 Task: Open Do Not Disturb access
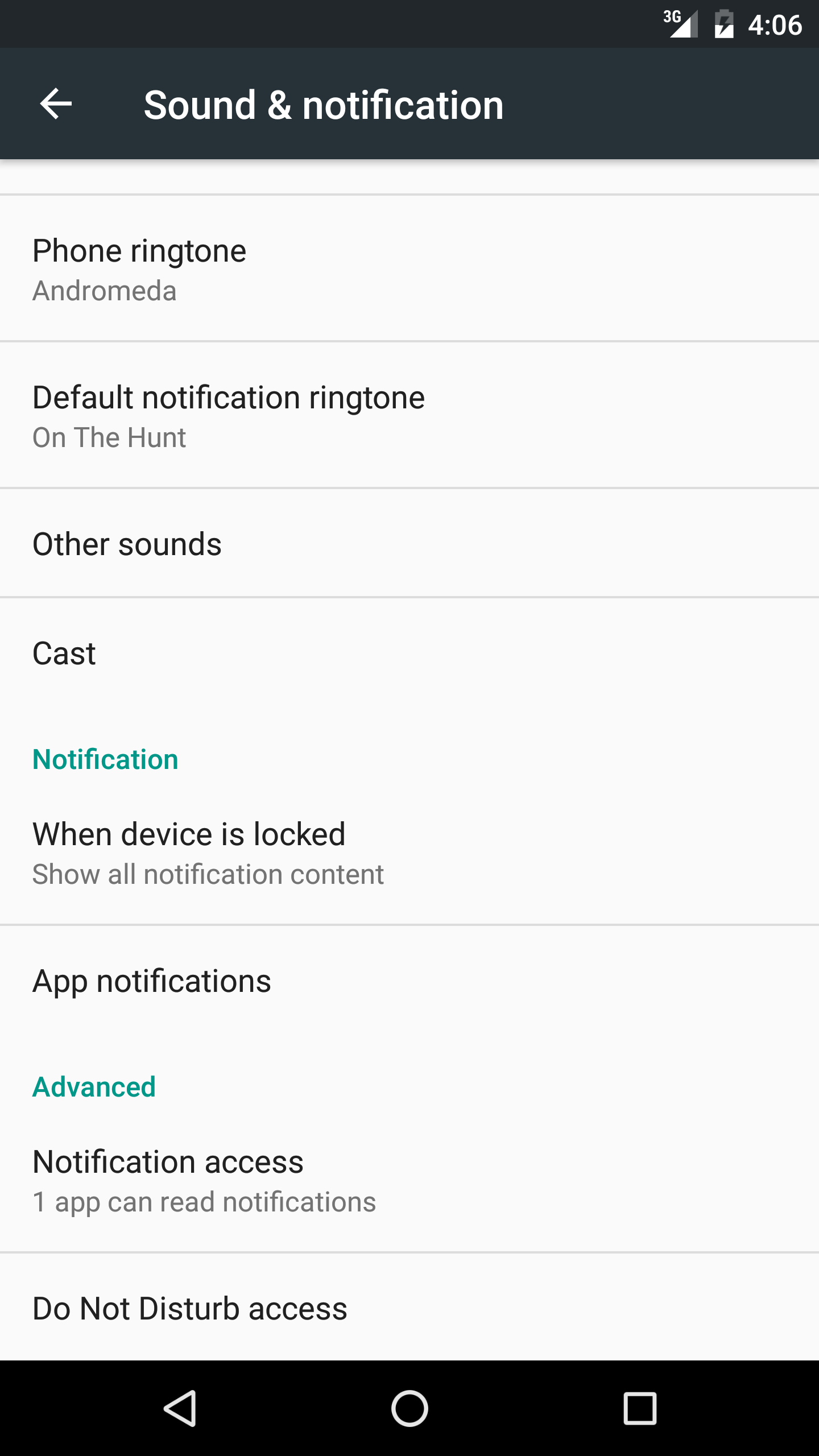coord(409,1308)
